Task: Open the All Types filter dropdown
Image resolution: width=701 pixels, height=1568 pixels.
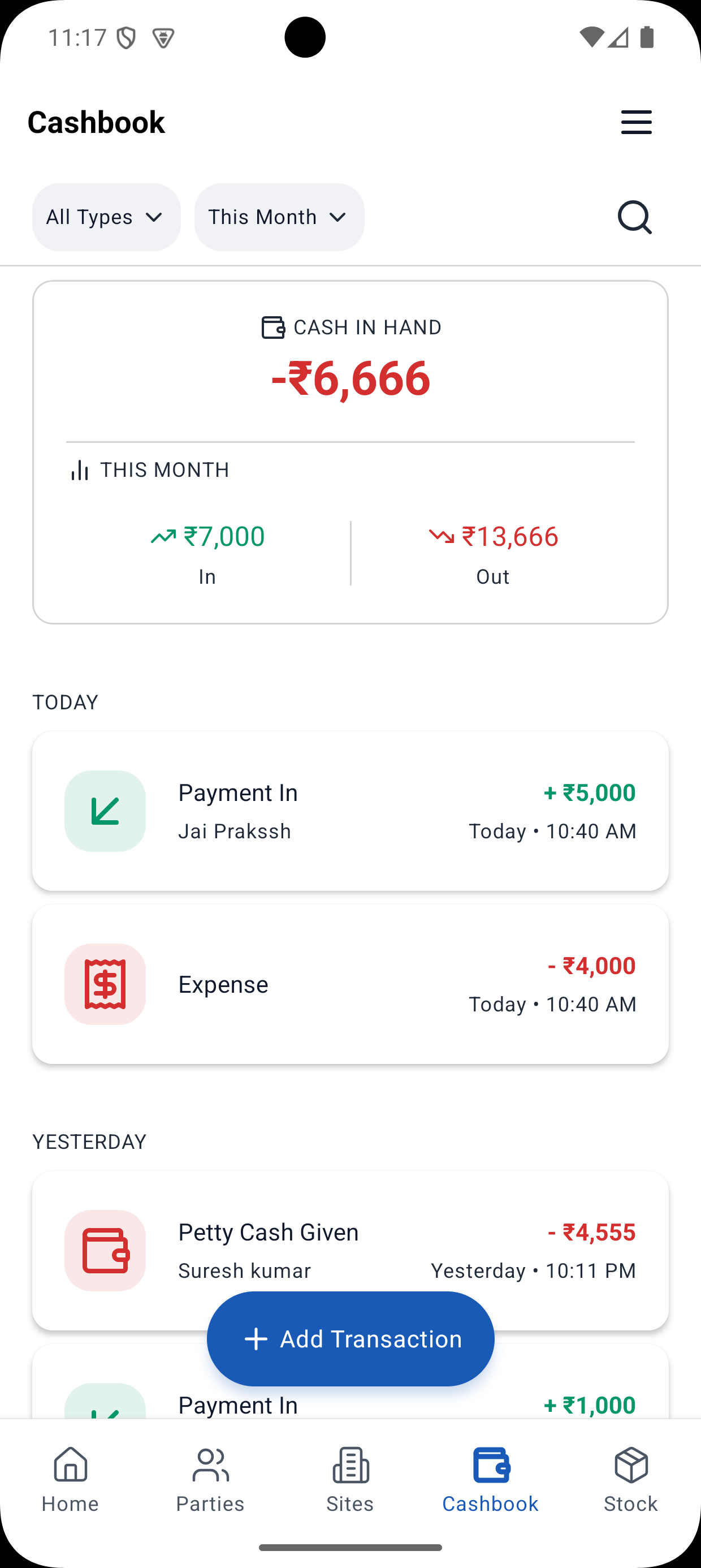Action: (x=106, y=217)
